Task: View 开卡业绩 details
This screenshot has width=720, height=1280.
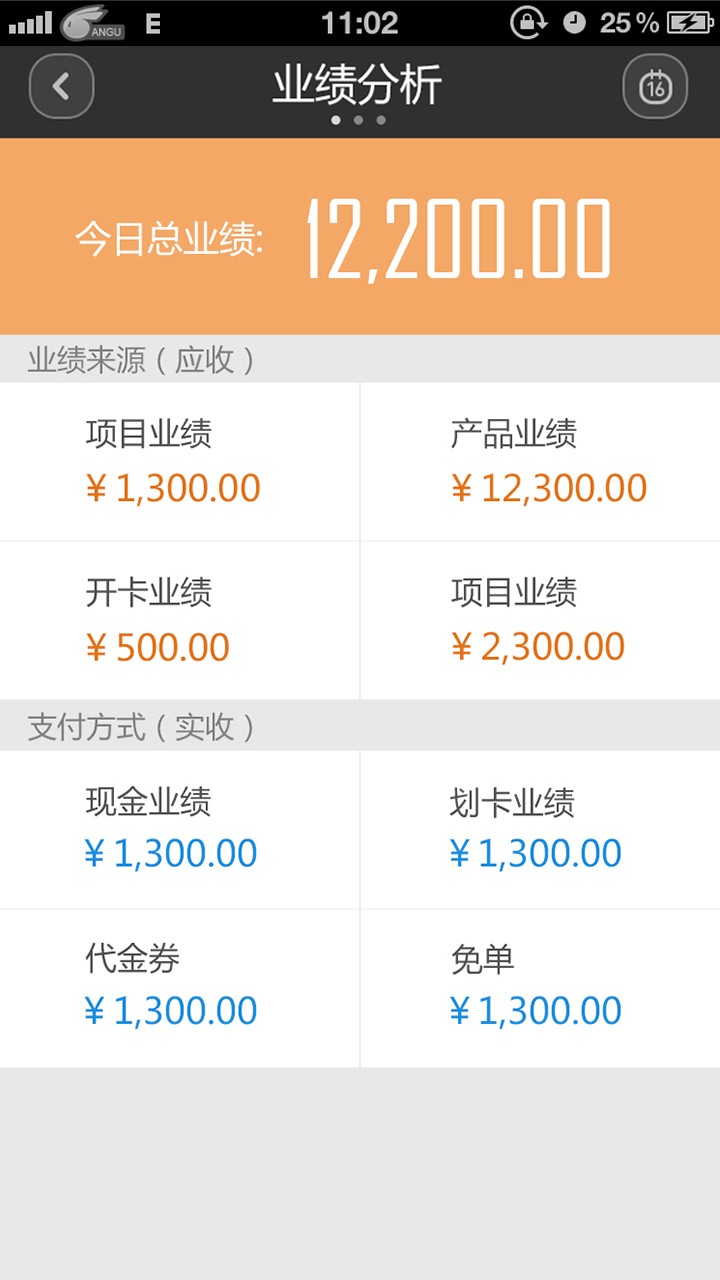Action: (x=179, y=621)
